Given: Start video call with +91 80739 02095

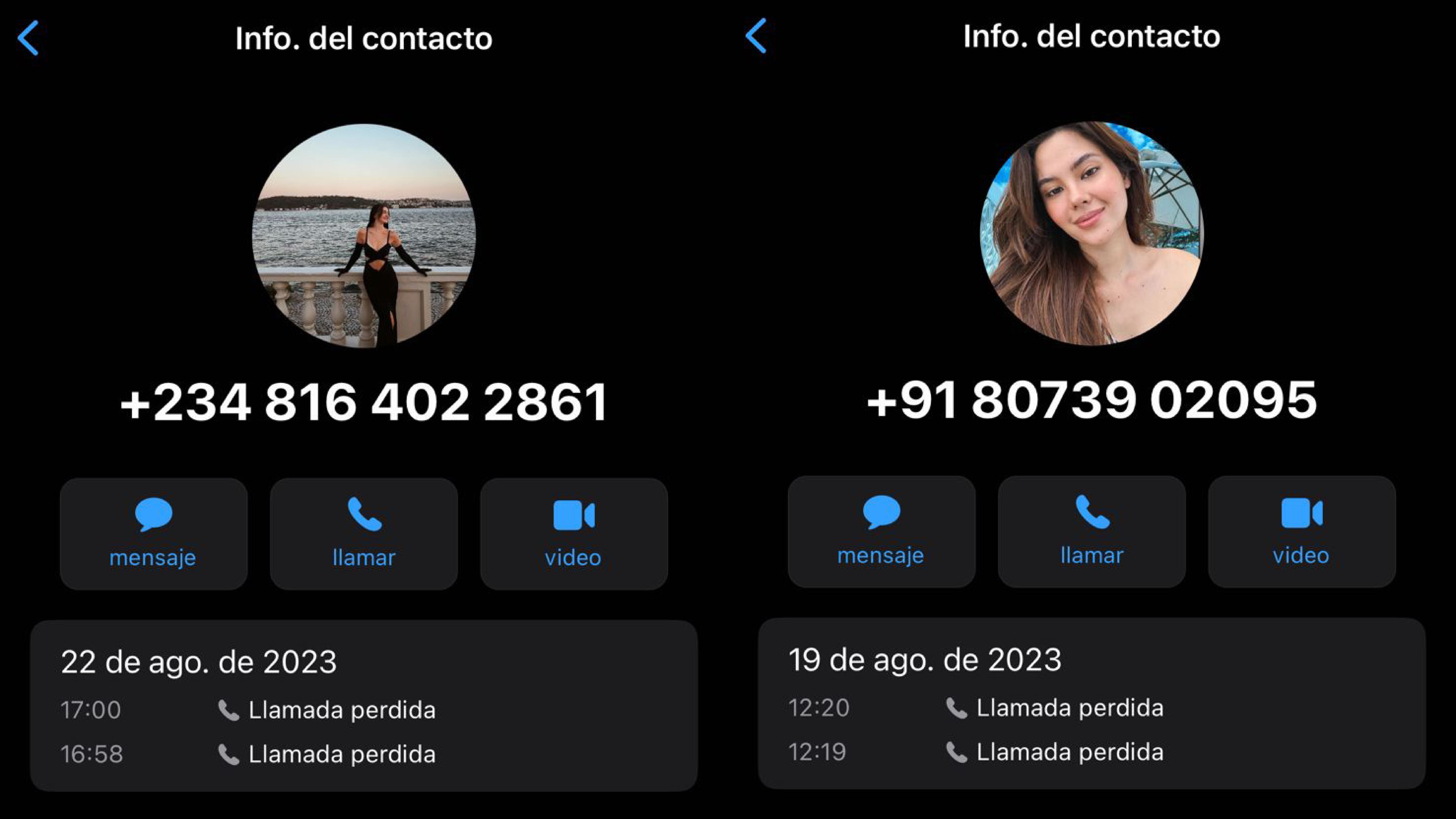Looking at the screenshot, I should coord(1301,531).
